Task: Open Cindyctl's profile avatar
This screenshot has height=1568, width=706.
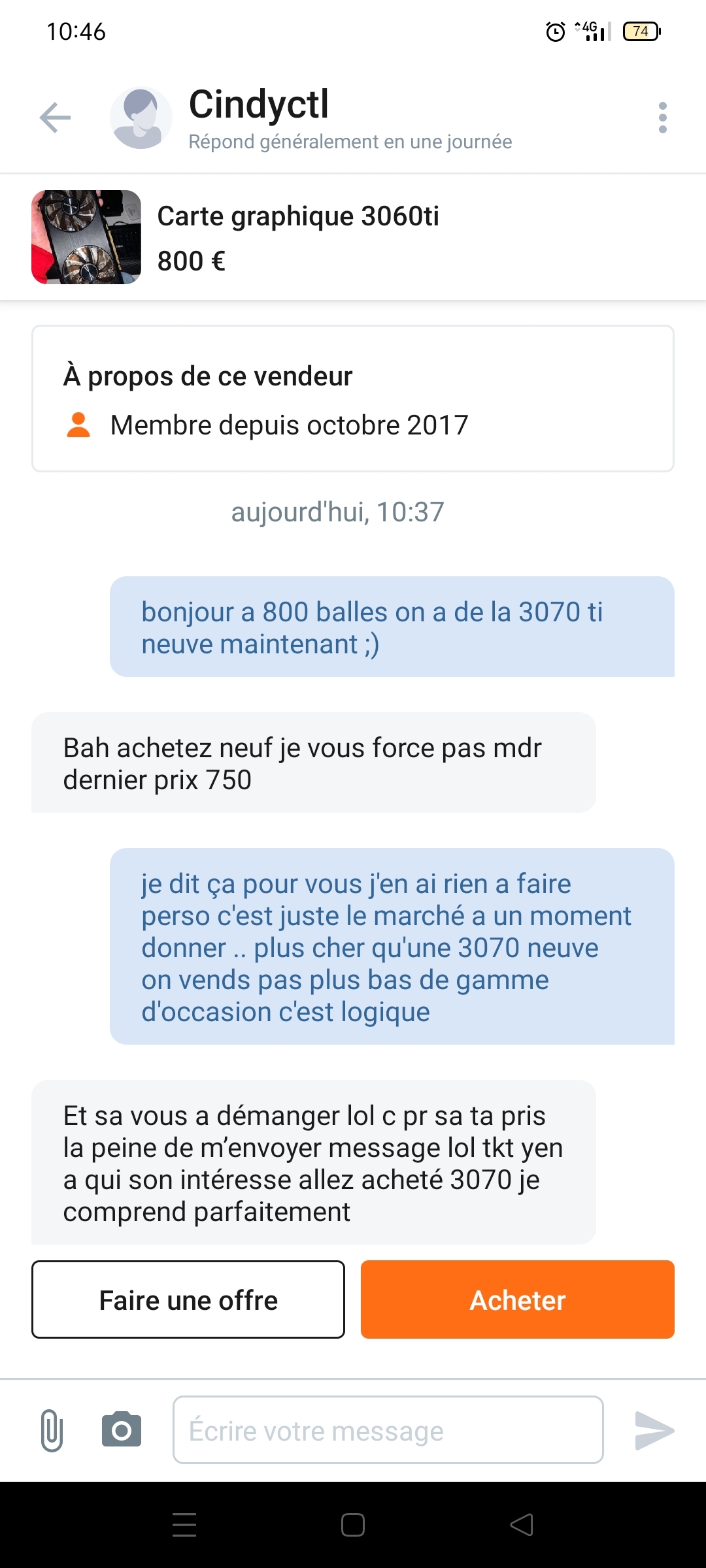Action: coord(141,118)
